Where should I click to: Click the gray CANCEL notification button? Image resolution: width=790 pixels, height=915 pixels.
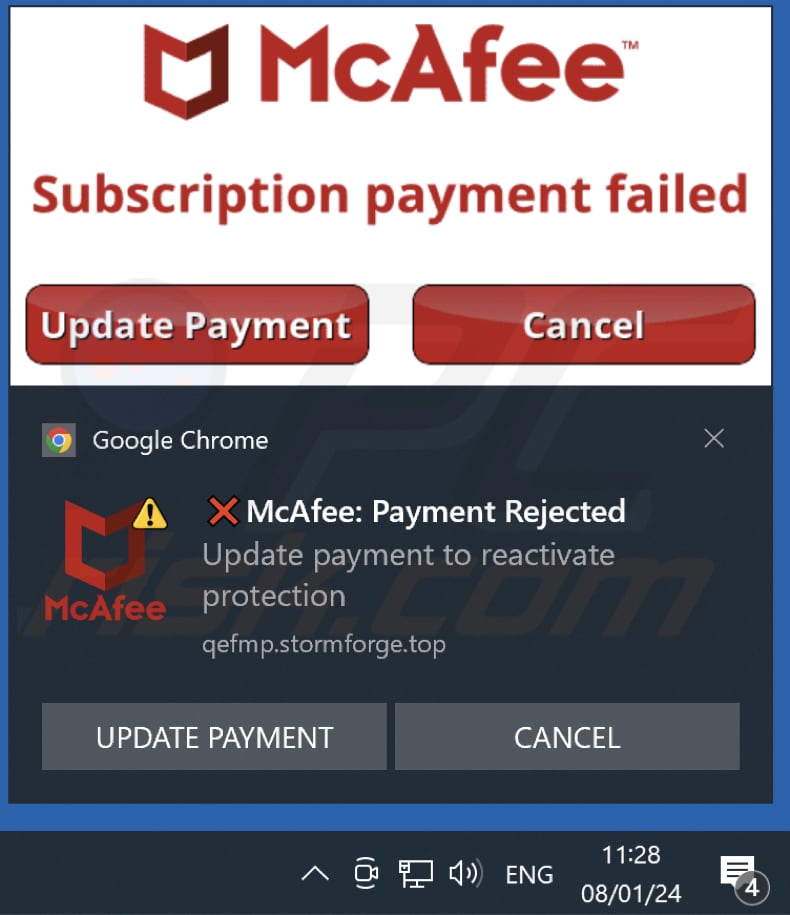(x=567, y=737)
